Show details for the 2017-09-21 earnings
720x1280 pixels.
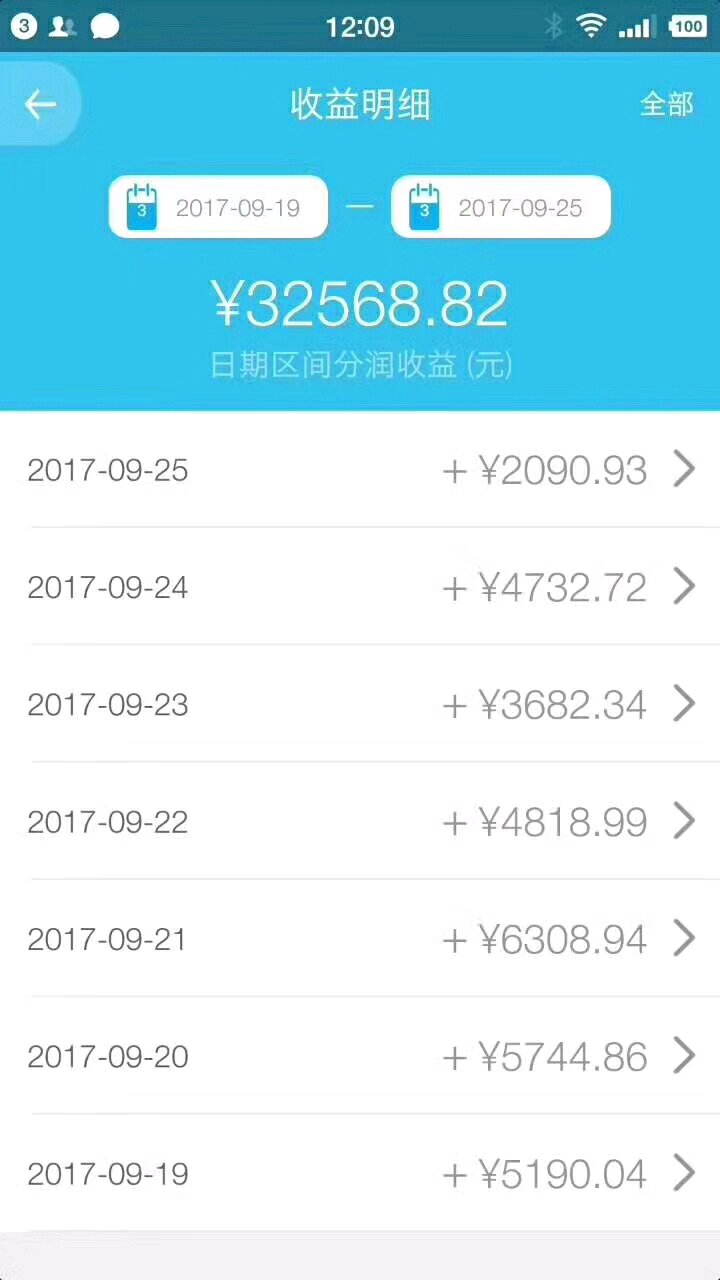360,938
